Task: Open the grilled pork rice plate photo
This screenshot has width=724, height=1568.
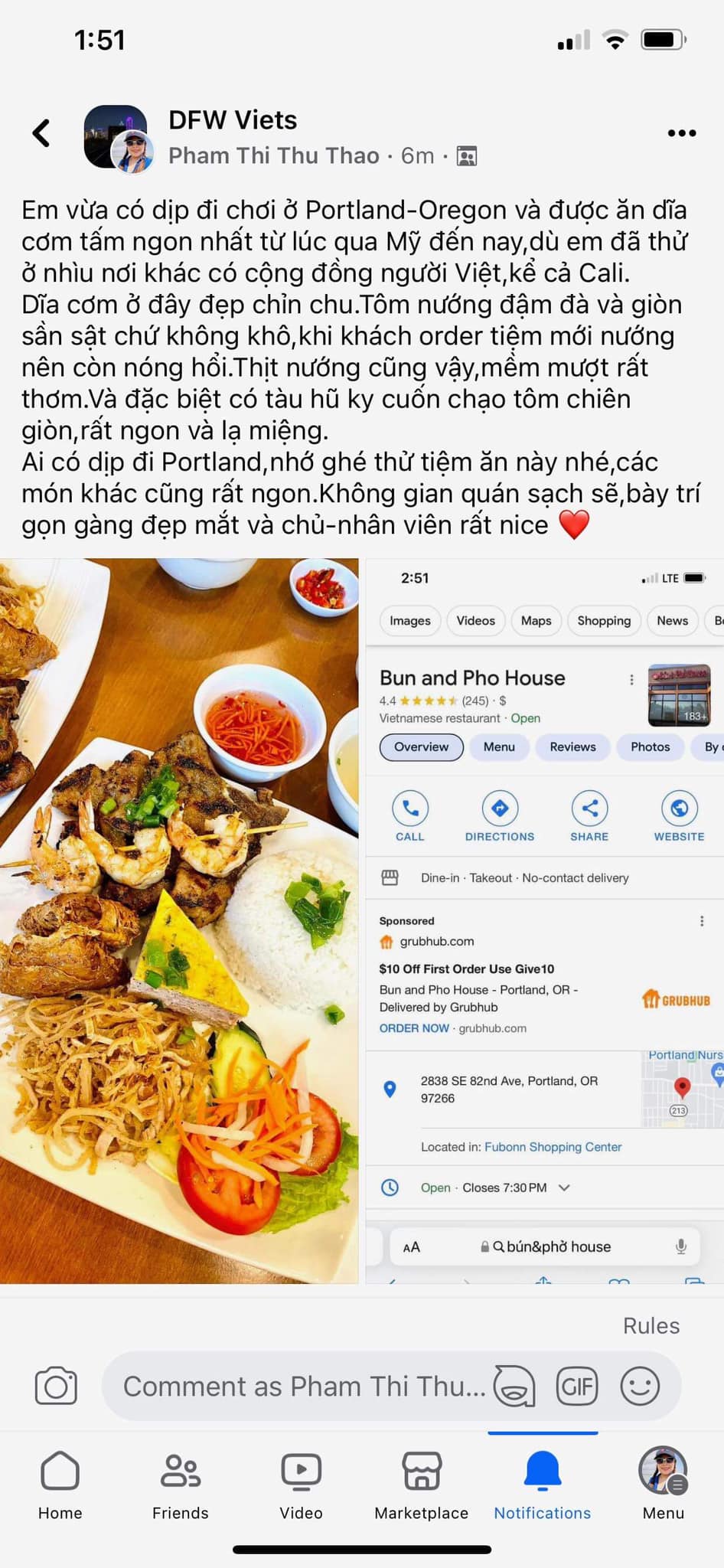Action: [x=179, y=920]
